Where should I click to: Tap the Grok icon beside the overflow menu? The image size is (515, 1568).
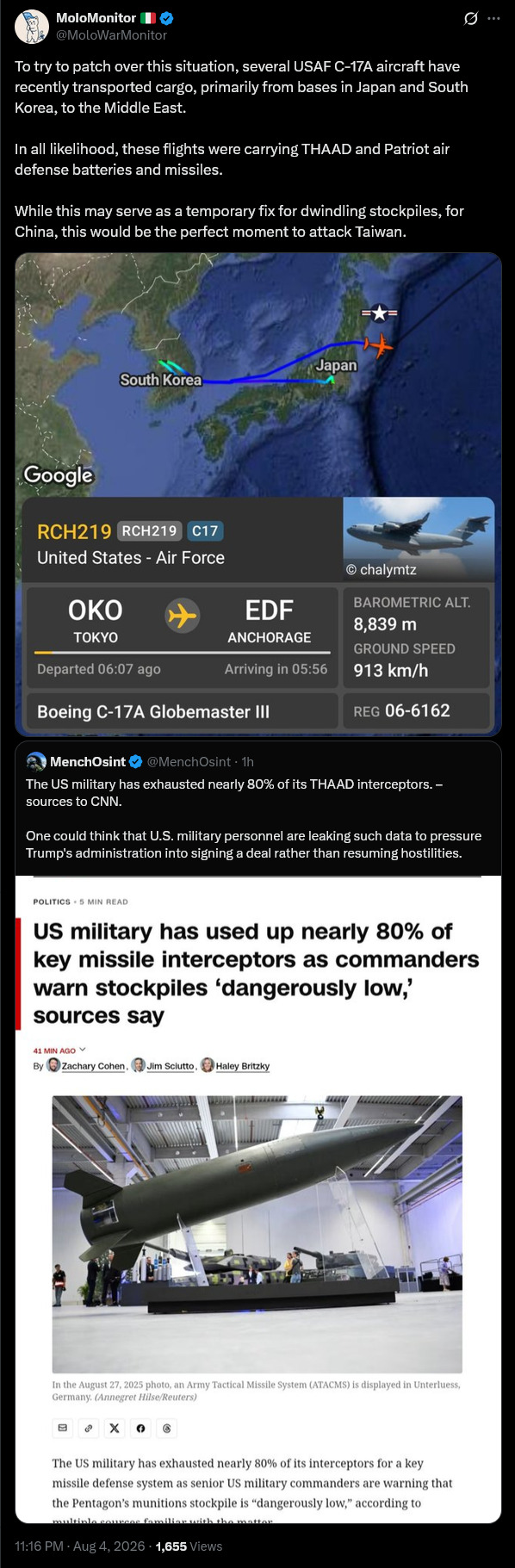tap(470, 18)
